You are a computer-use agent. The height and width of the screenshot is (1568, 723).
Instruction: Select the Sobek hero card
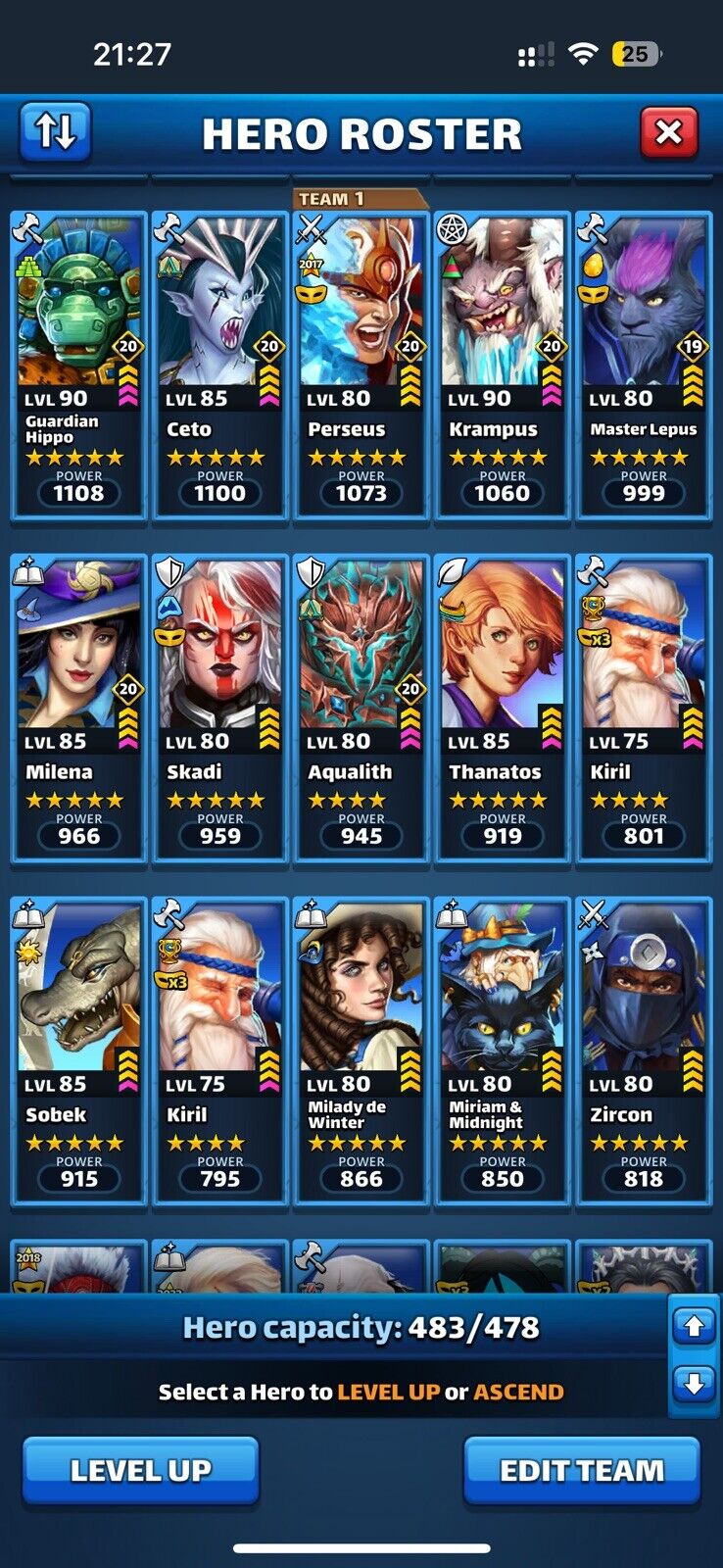(78, 1051)
